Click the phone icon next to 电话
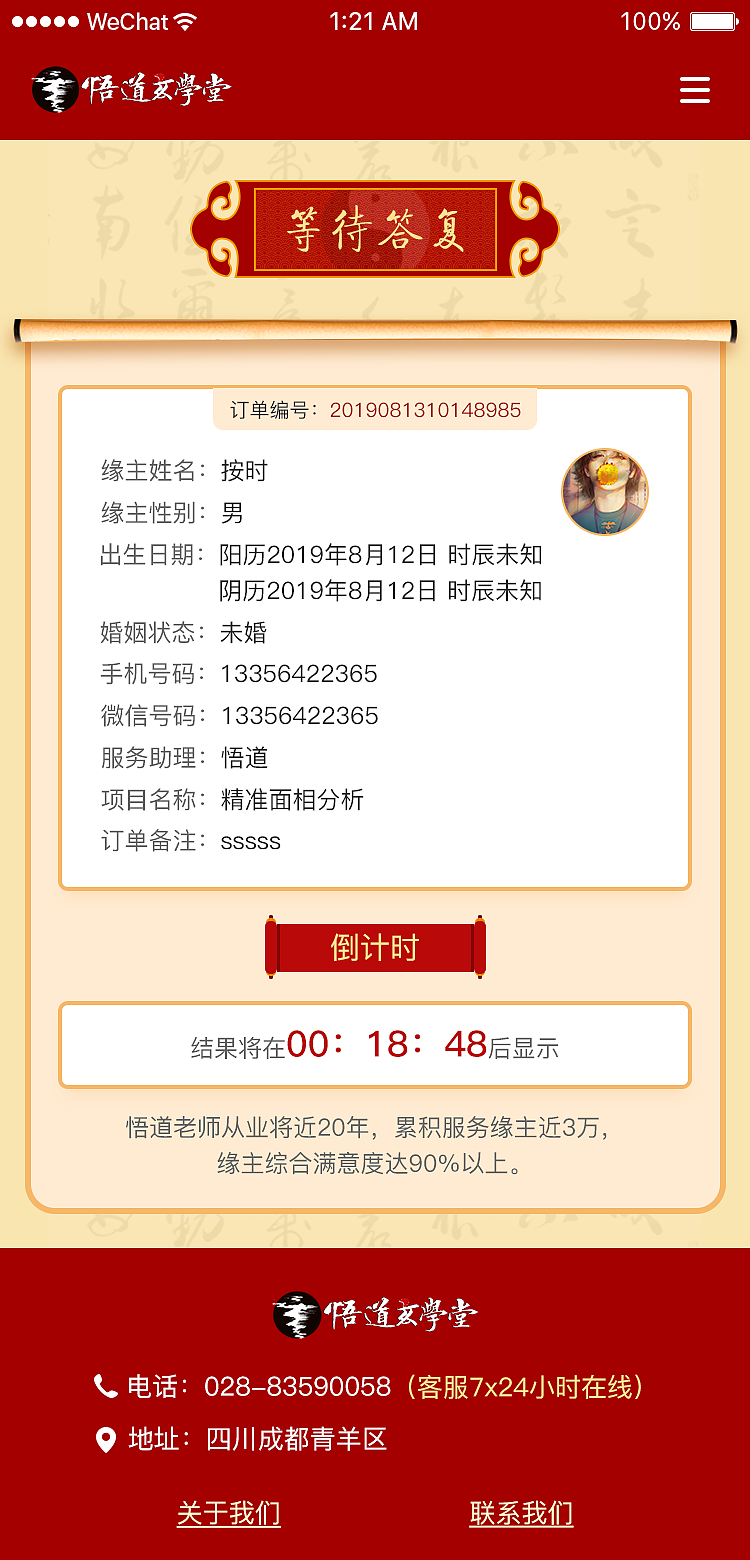Image resolution: width=750 pixels, height=1560 pixels. pos(106,1386)
